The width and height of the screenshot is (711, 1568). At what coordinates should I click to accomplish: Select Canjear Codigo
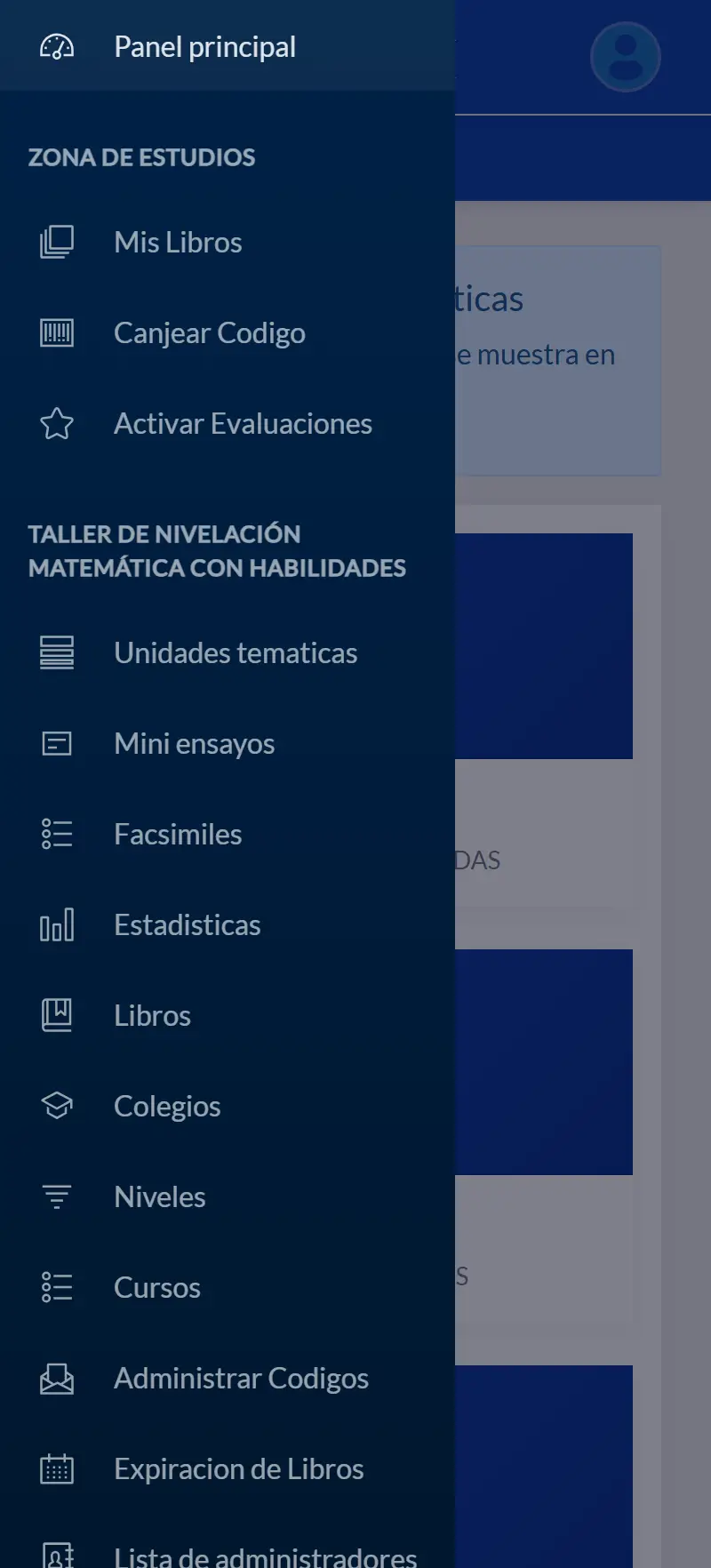209,332
